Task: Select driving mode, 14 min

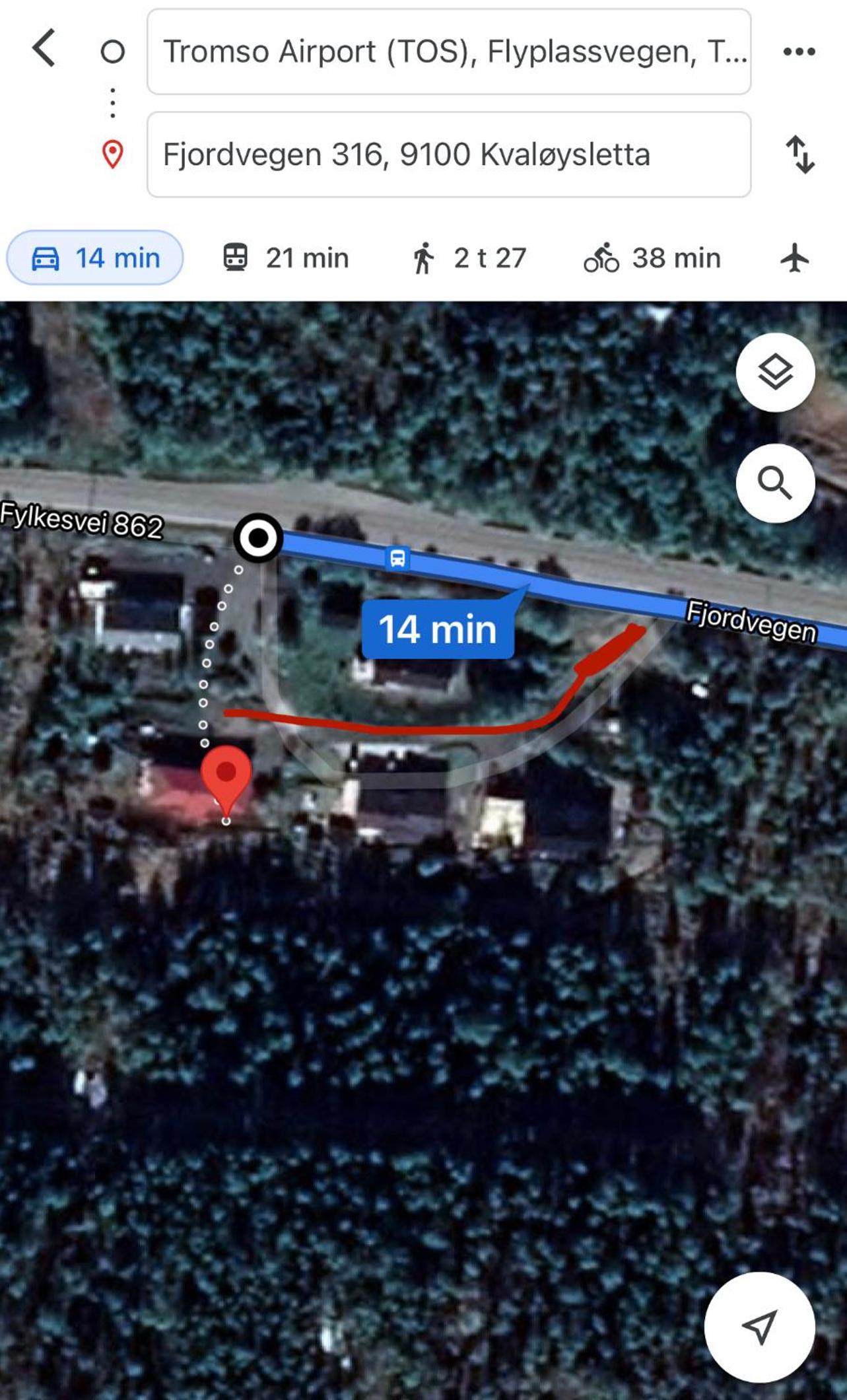Action: point(95,258)
